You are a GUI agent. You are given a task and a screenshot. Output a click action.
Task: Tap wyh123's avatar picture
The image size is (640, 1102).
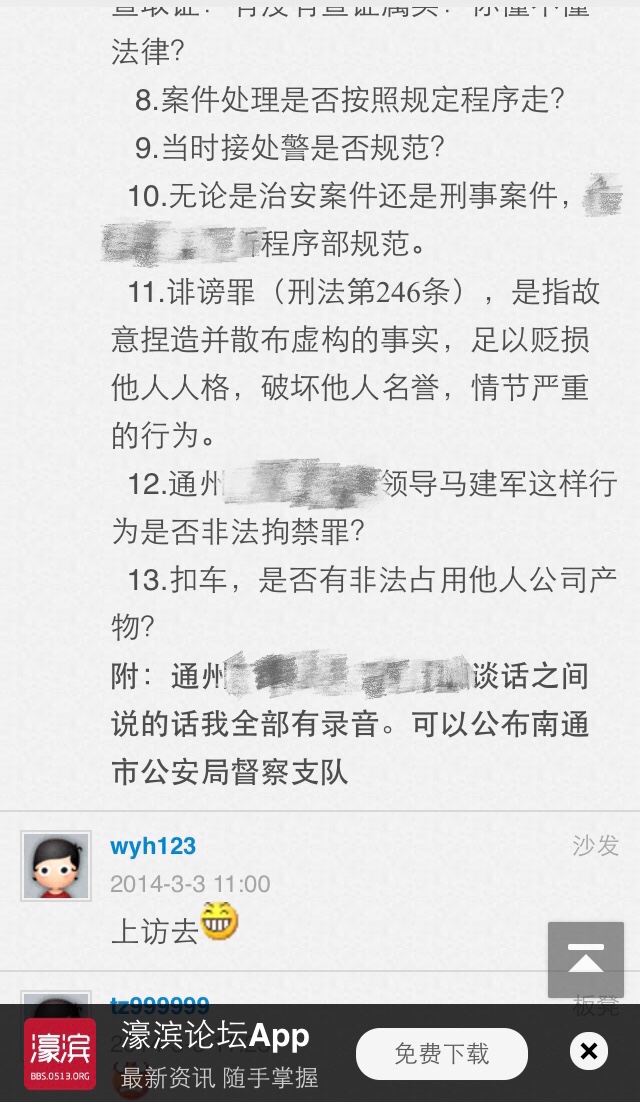(56, 865)
